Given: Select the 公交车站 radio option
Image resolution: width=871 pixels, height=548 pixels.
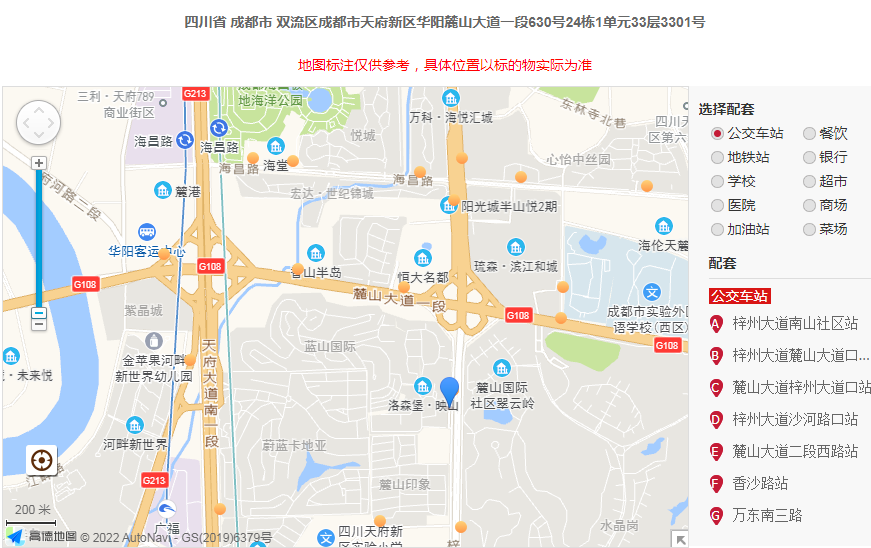Looking at the screenshot, I should point(717,133).
